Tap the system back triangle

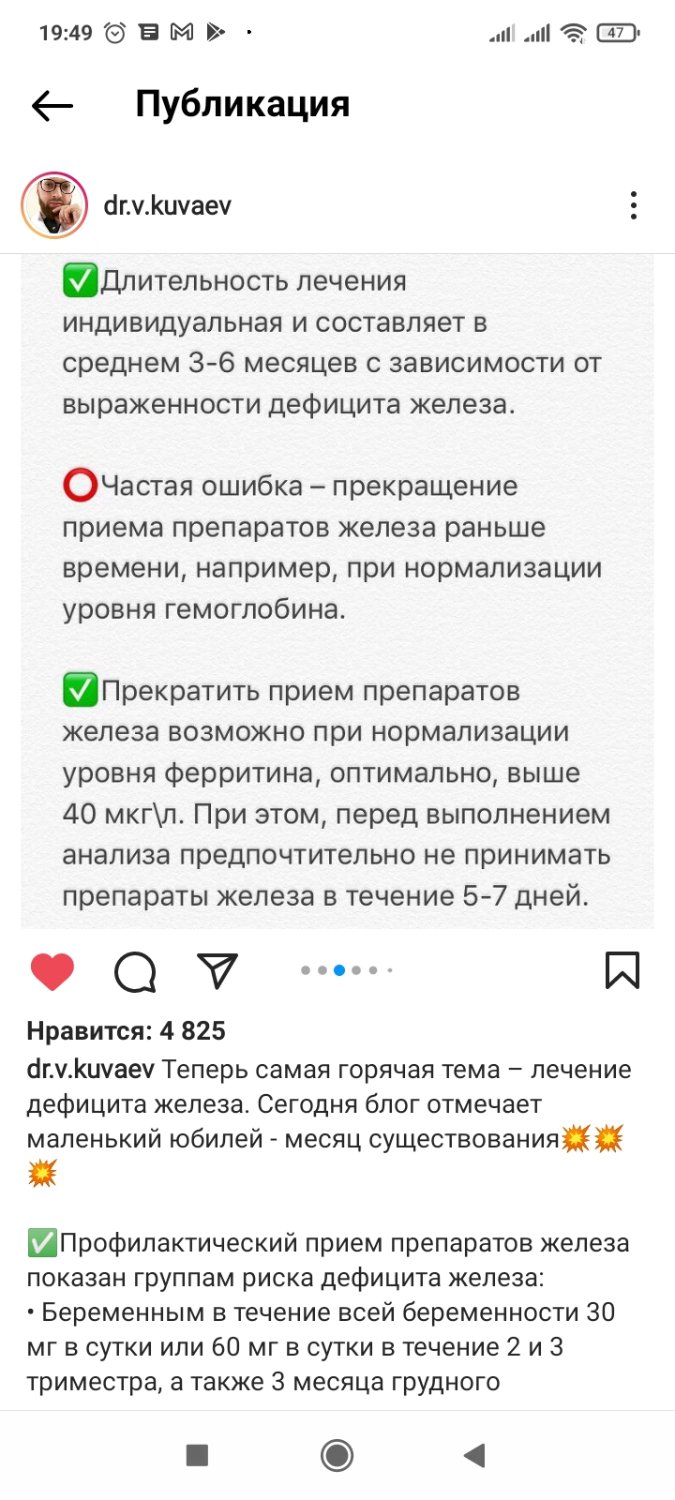click(475, 1455)
